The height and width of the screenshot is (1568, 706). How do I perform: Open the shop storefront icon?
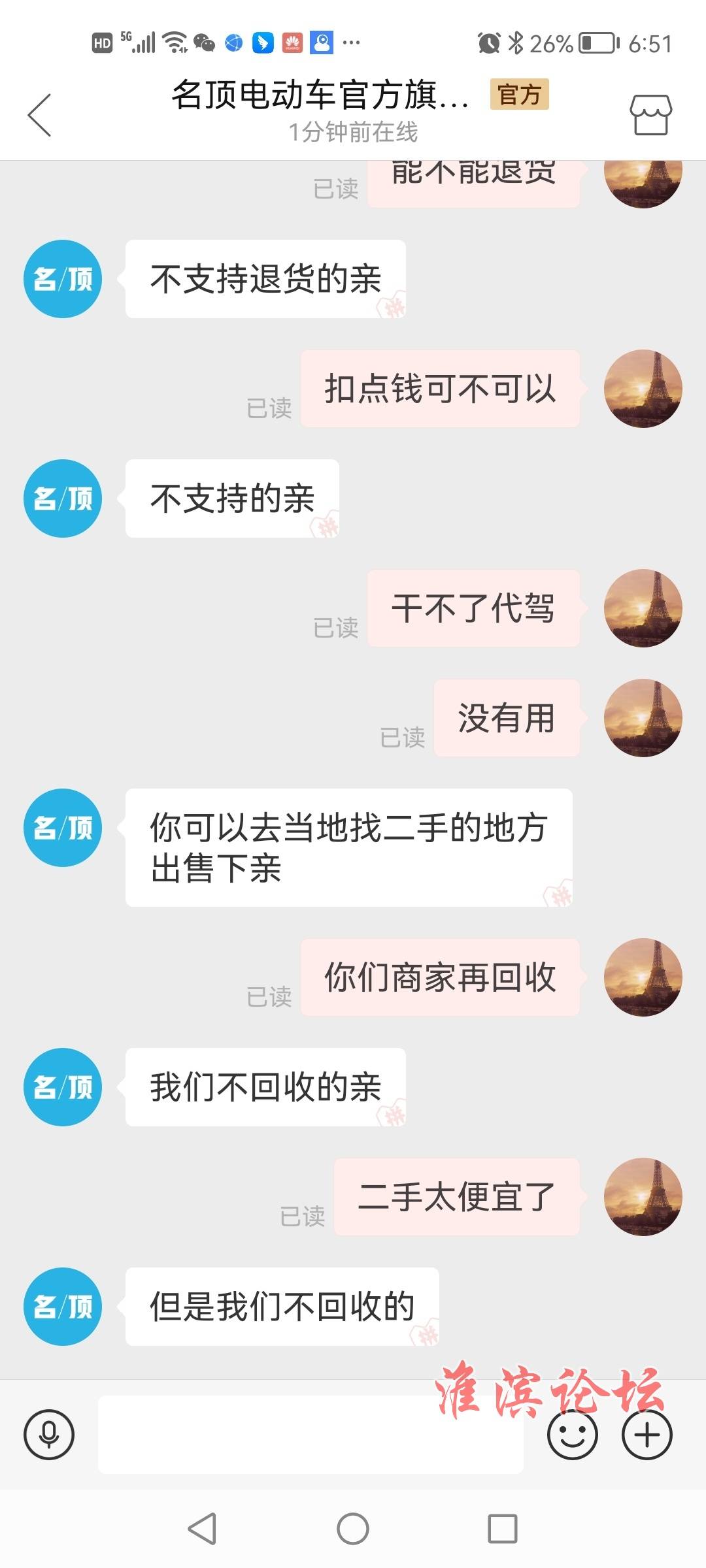pos(650,115)
